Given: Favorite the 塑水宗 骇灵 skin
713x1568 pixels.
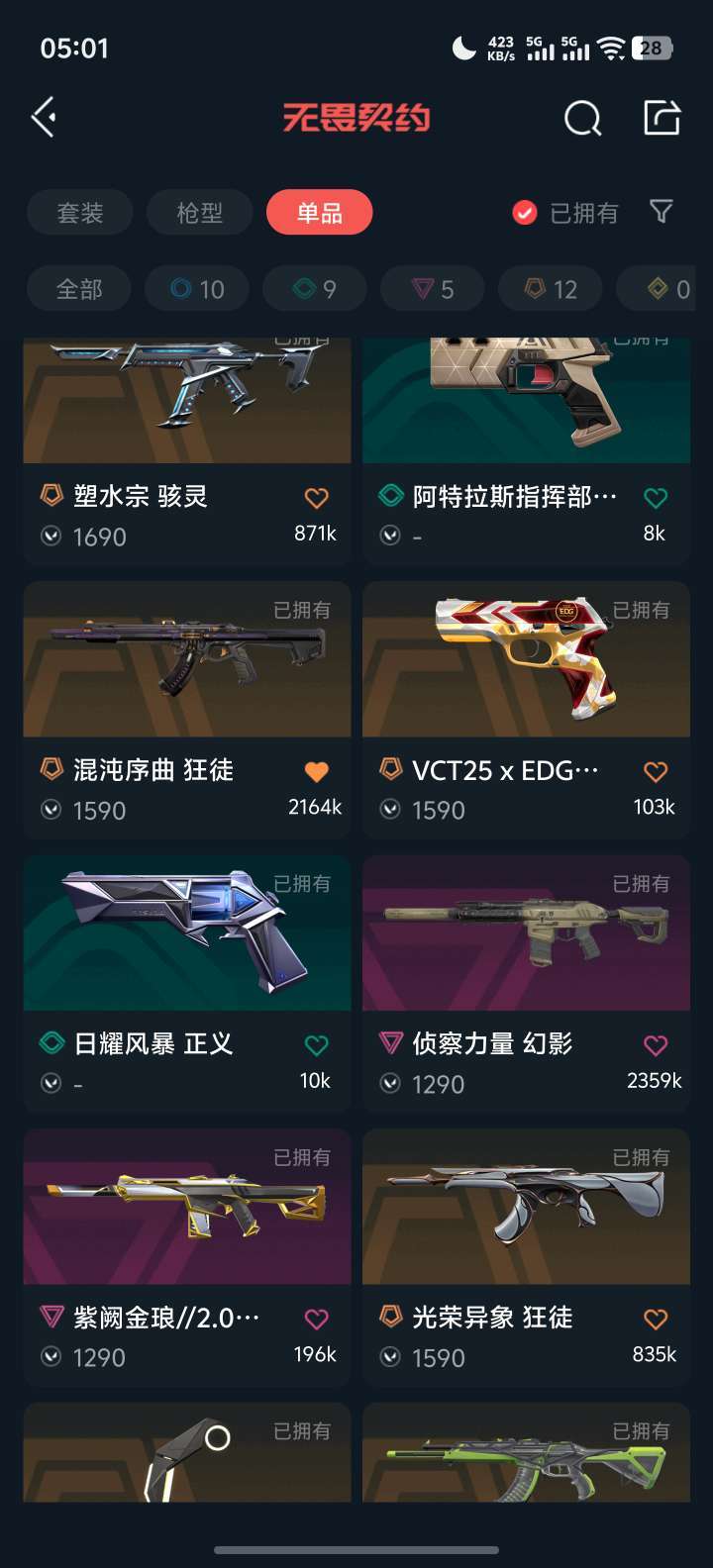Looking at the screenshot, I should [x=316, y=497].
